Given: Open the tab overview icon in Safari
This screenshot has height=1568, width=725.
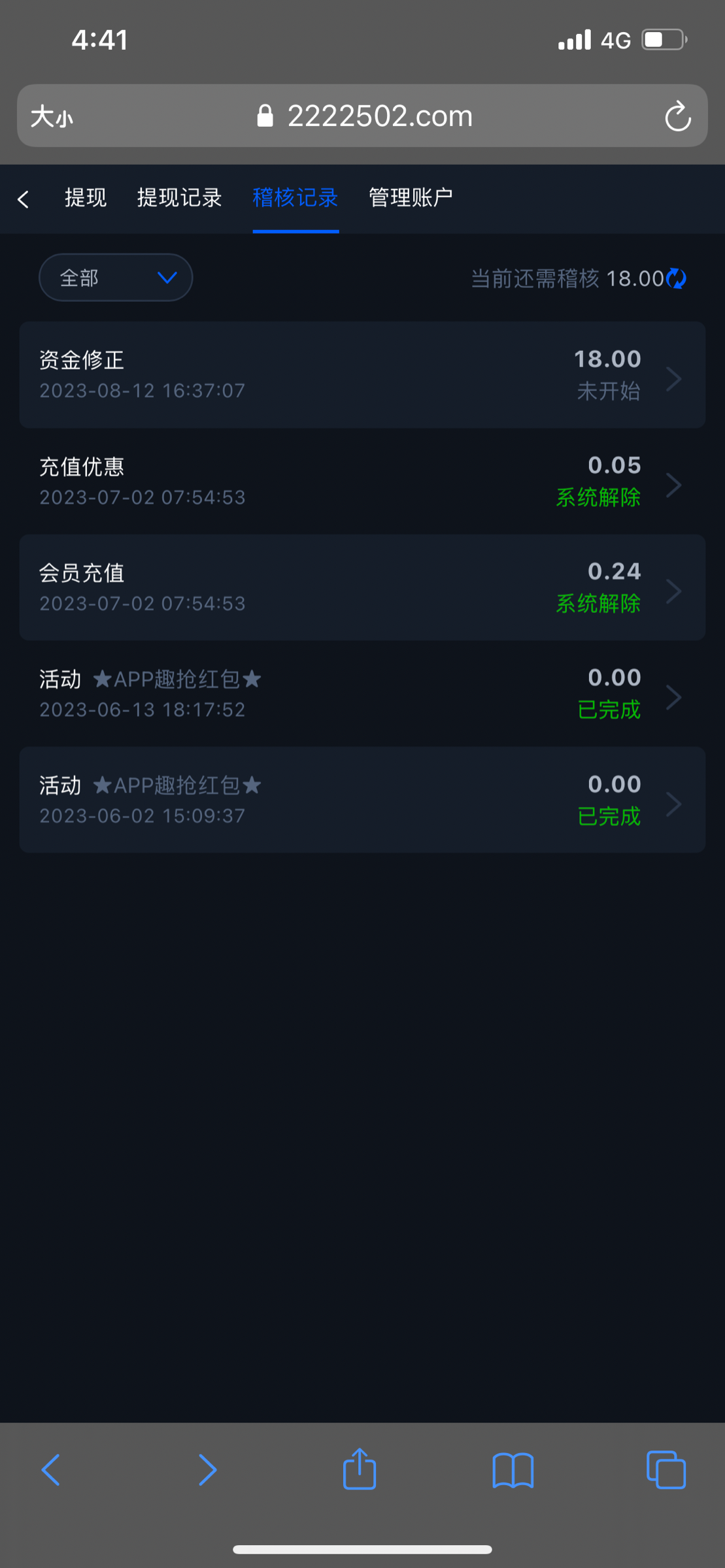Looking at the screenshot, I should click(666, 1470).
